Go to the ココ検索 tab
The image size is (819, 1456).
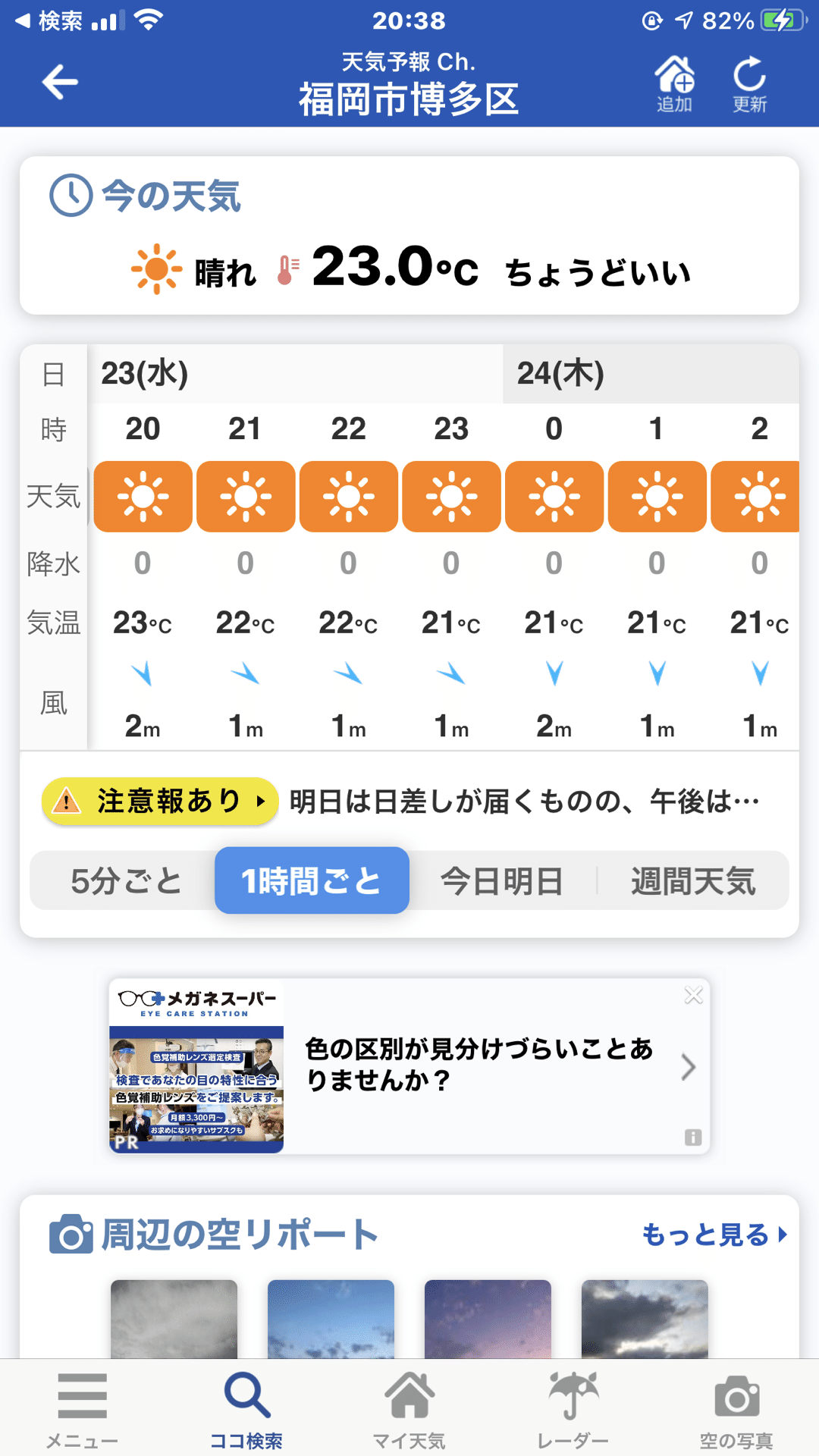[x=246, y=1409]
